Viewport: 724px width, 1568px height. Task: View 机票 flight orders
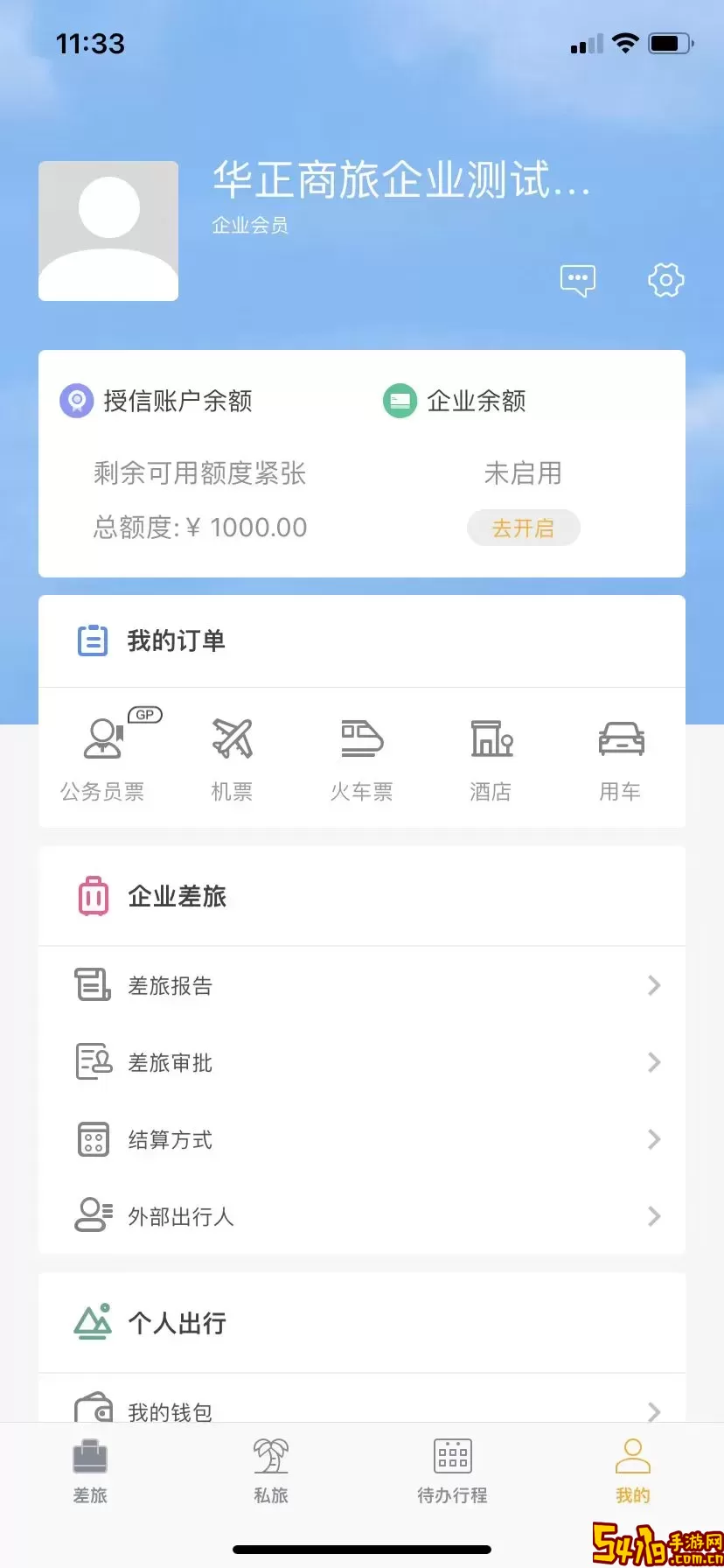pos(232,758)
